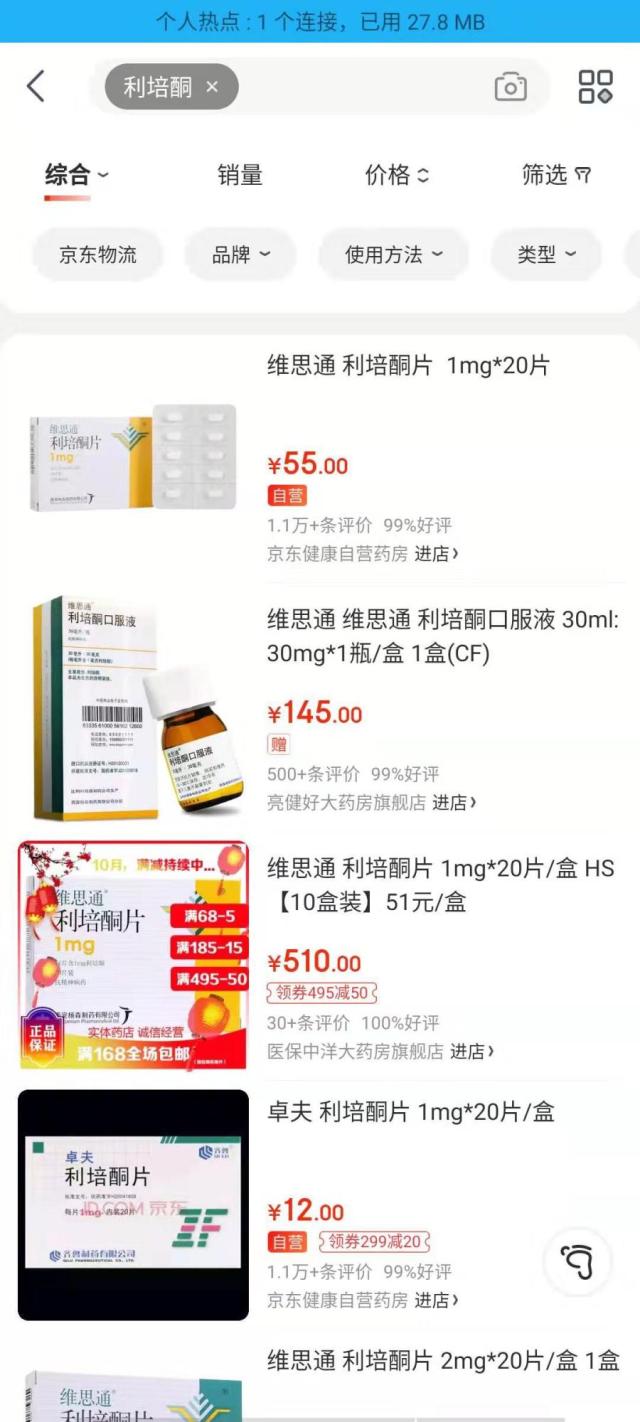Viewport: 640px width, 1422px height.
Task: Go back using the arrow icon
Action: coord(36,86)
